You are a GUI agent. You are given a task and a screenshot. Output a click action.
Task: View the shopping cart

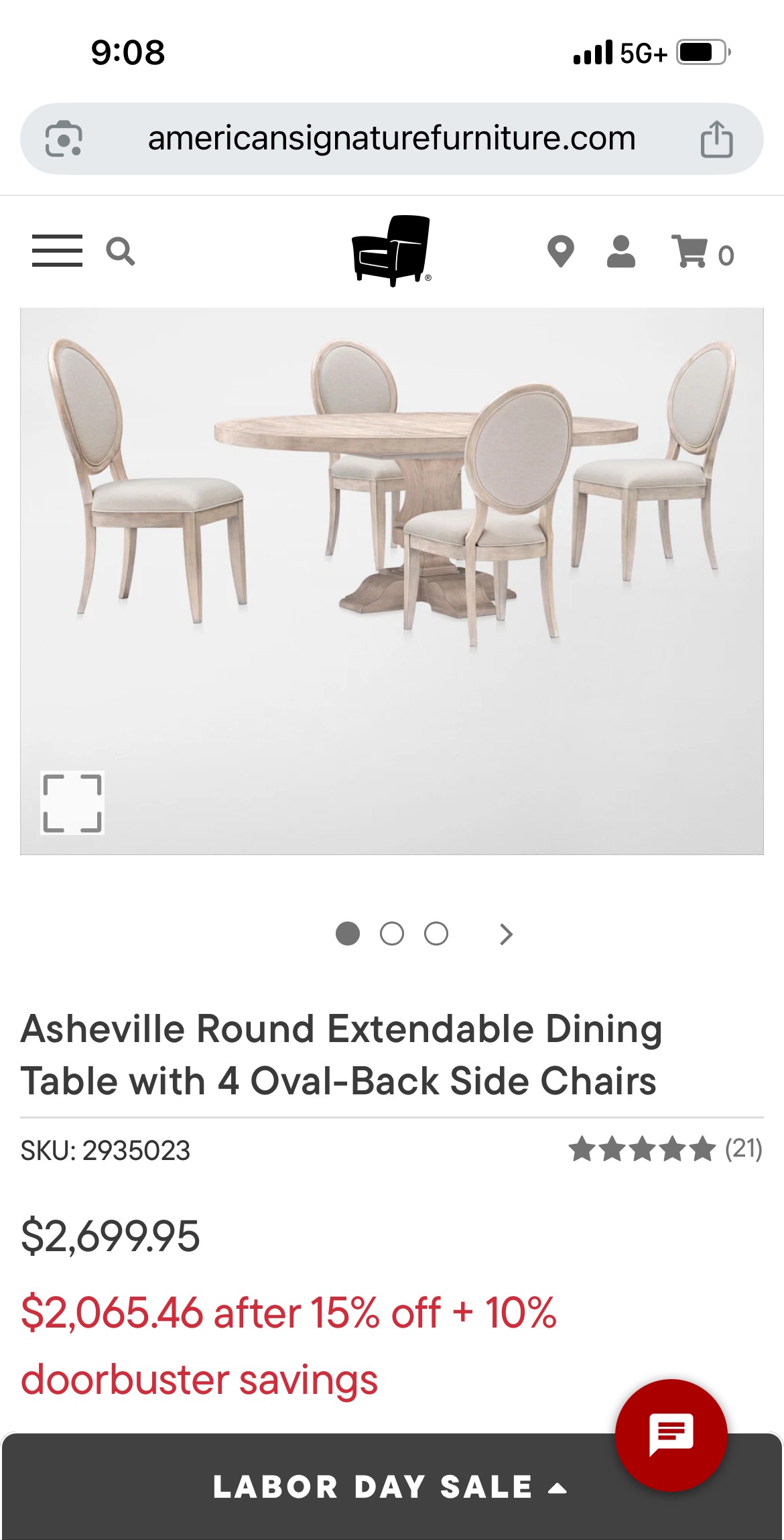(703, 252)
